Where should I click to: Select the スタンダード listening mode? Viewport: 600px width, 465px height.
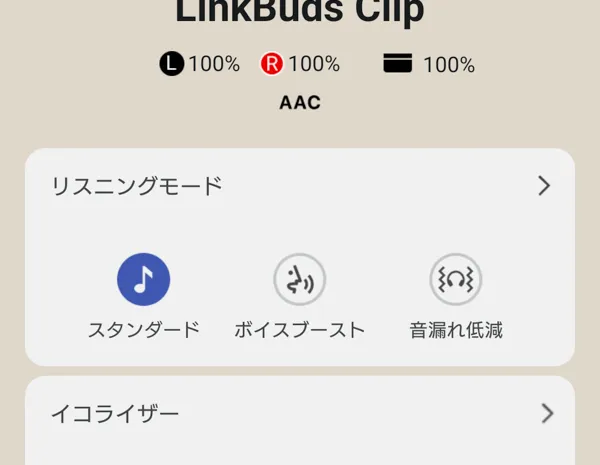pyautogui.click(x=143, y=279)
